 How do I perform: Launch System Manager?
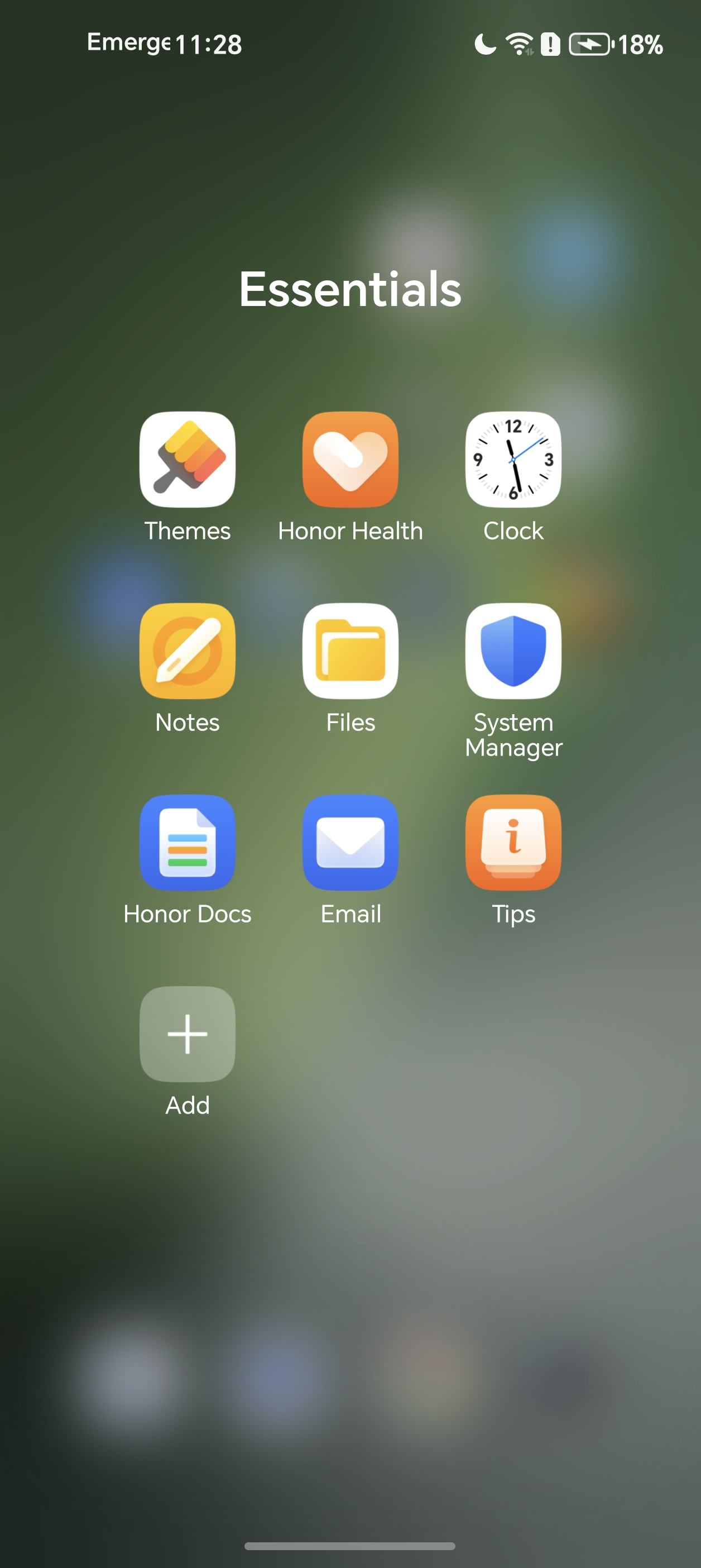click(513, 651)
